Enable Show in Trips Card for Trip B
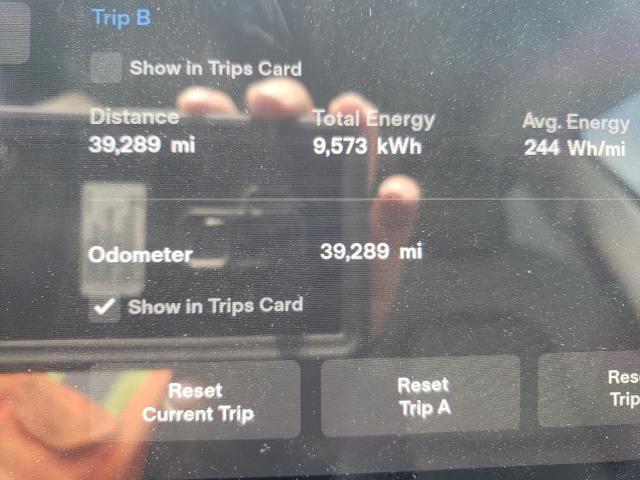The width and height of the screenshot is (640, 480). [x=105, y=68]
